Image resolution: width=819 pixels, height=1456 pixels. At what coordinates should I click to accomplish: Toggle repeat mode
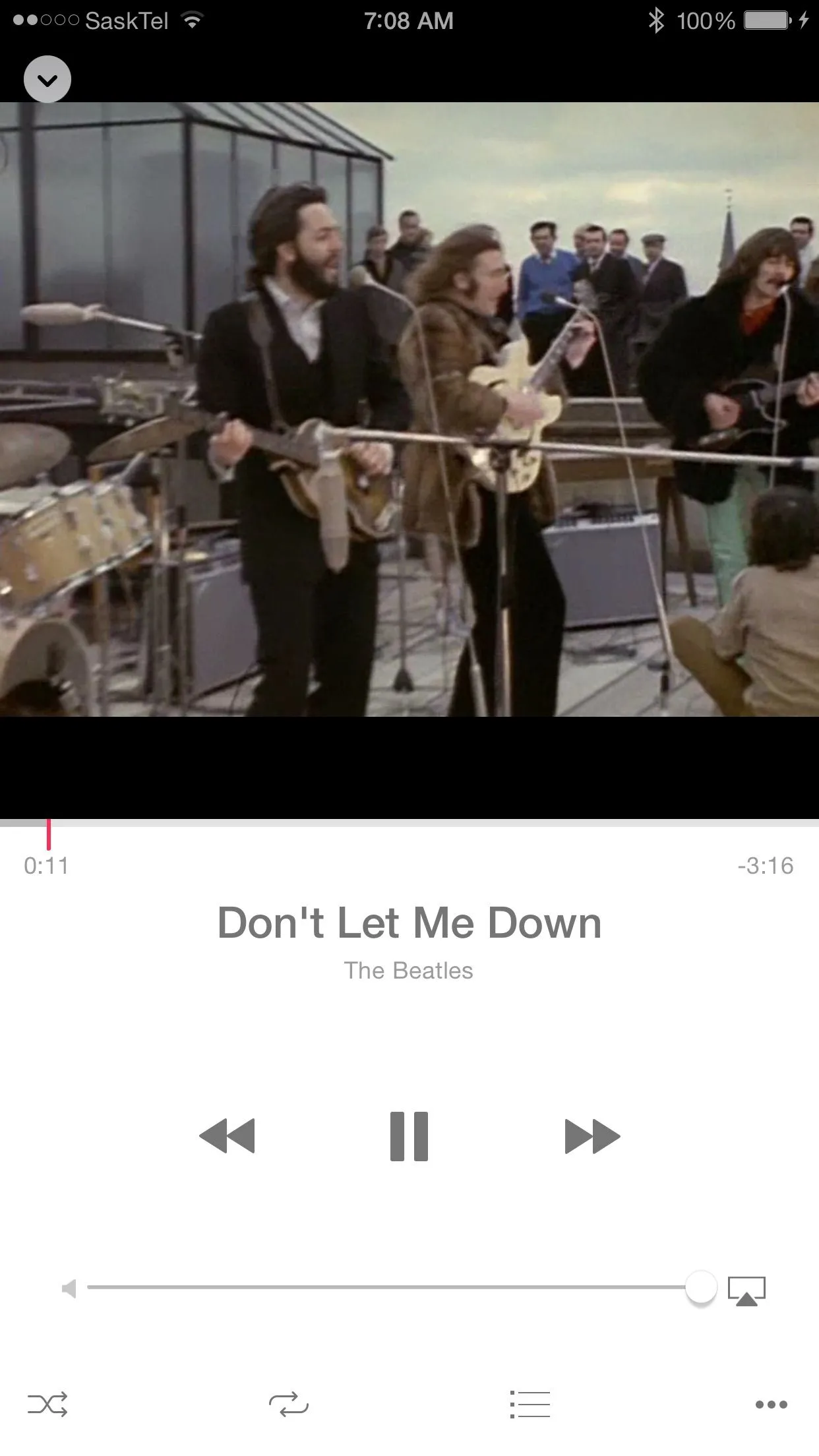289,1404
